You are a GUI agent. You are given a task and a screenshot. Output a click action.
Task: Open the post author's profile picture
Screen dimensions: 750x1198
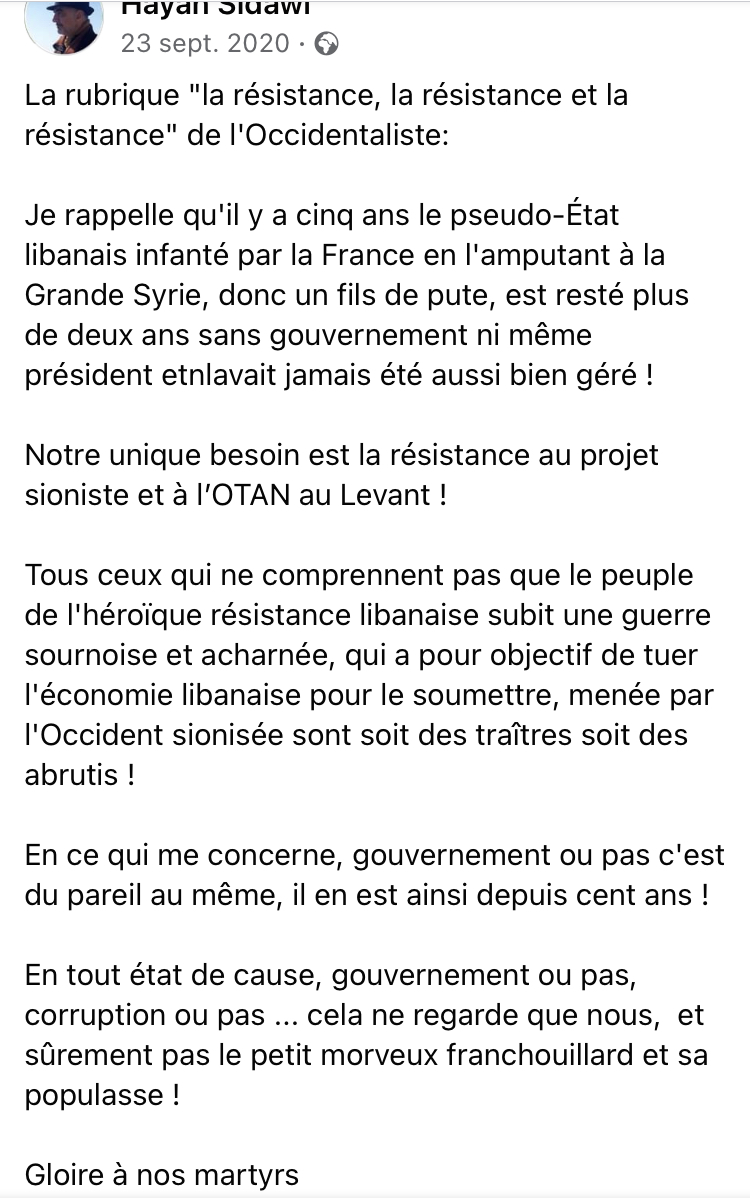click(64, 24)
